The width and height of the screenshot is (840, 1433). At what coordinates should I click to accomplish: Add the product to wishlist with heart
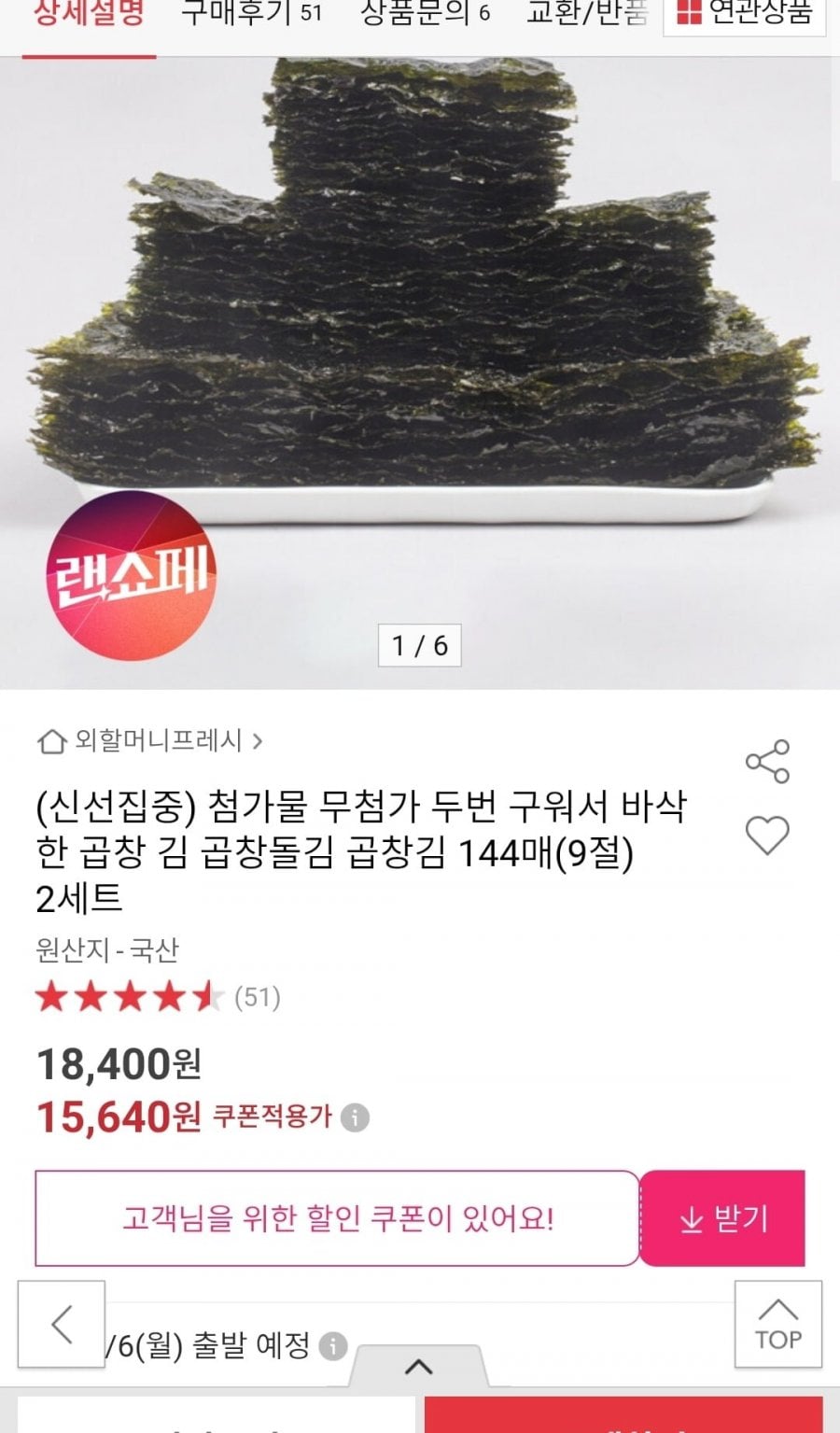(767, 835)
